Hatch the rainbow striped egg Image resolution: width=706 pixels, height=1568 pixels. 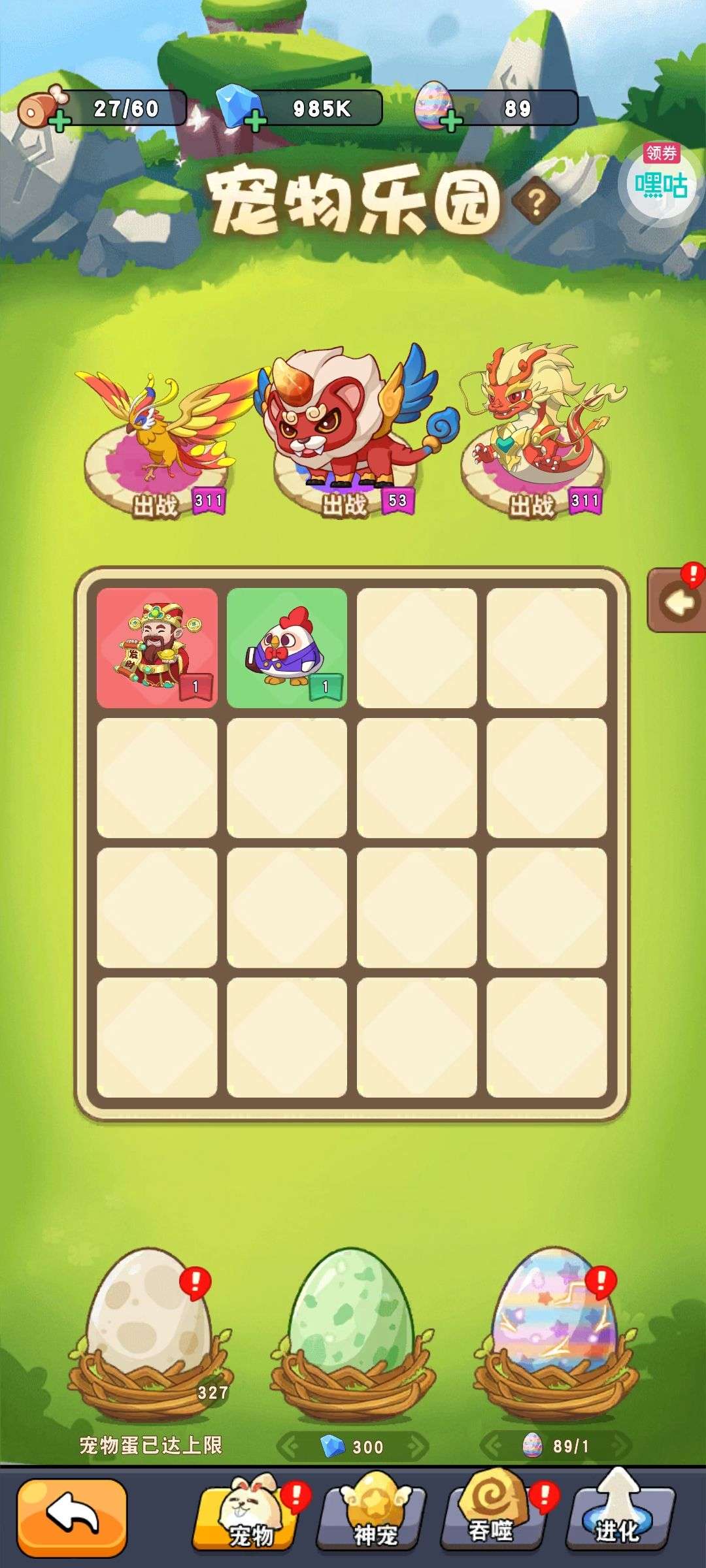tap(556, 1333)
